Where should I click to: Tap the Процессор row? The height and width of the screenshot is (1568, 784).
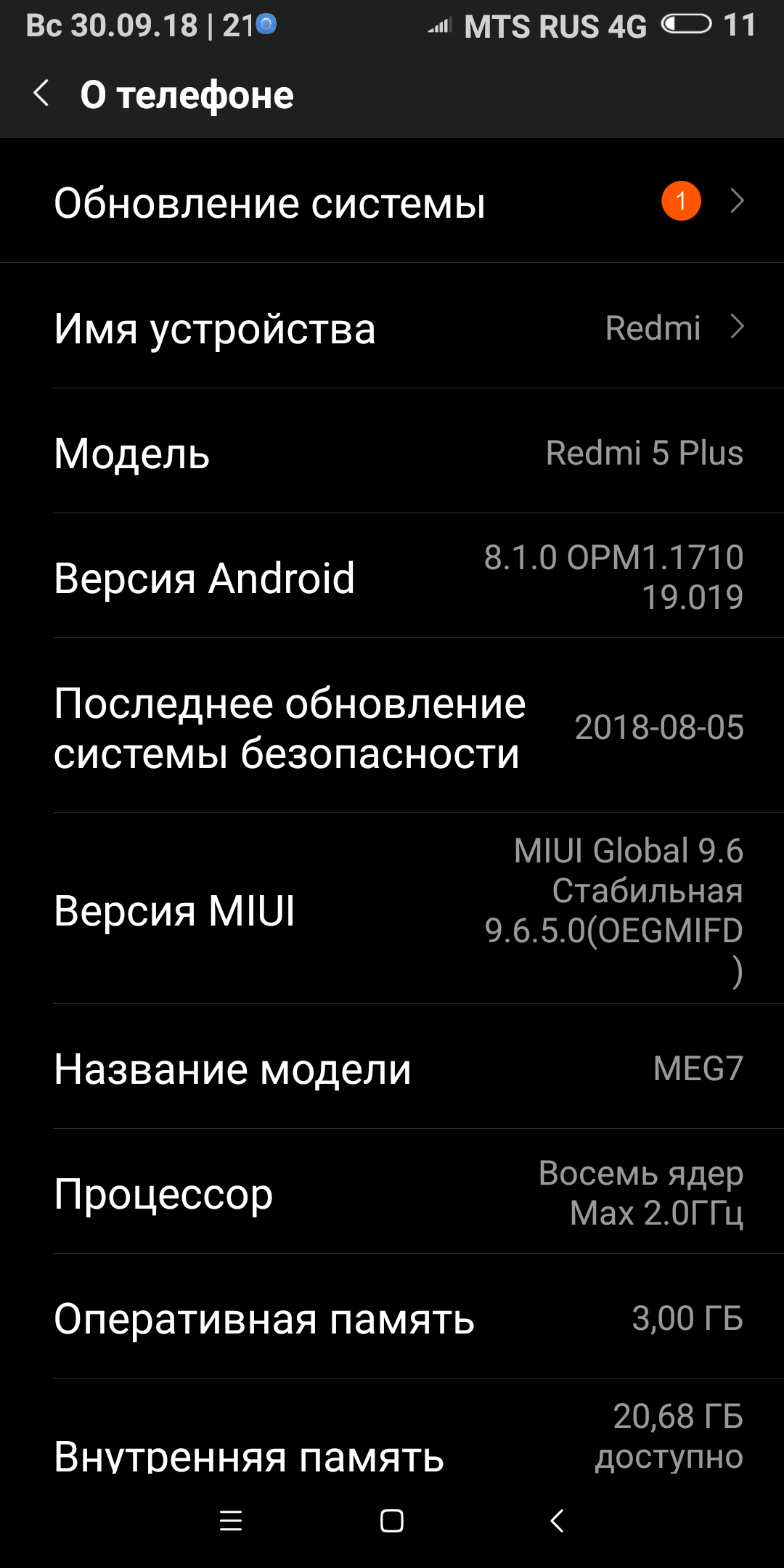point(392,1193)
